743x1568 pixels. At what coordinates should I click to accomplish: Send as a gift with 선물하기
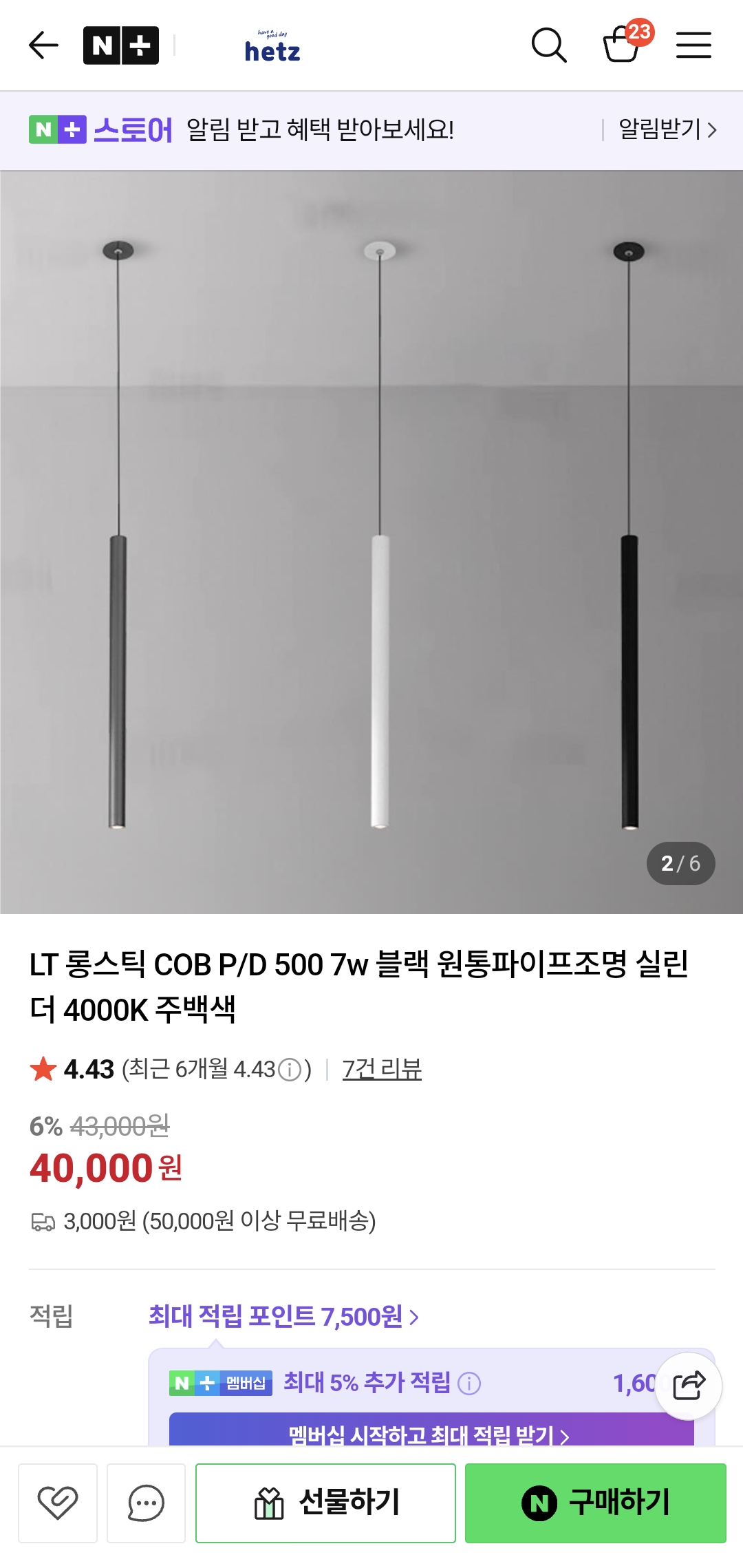325,1503
